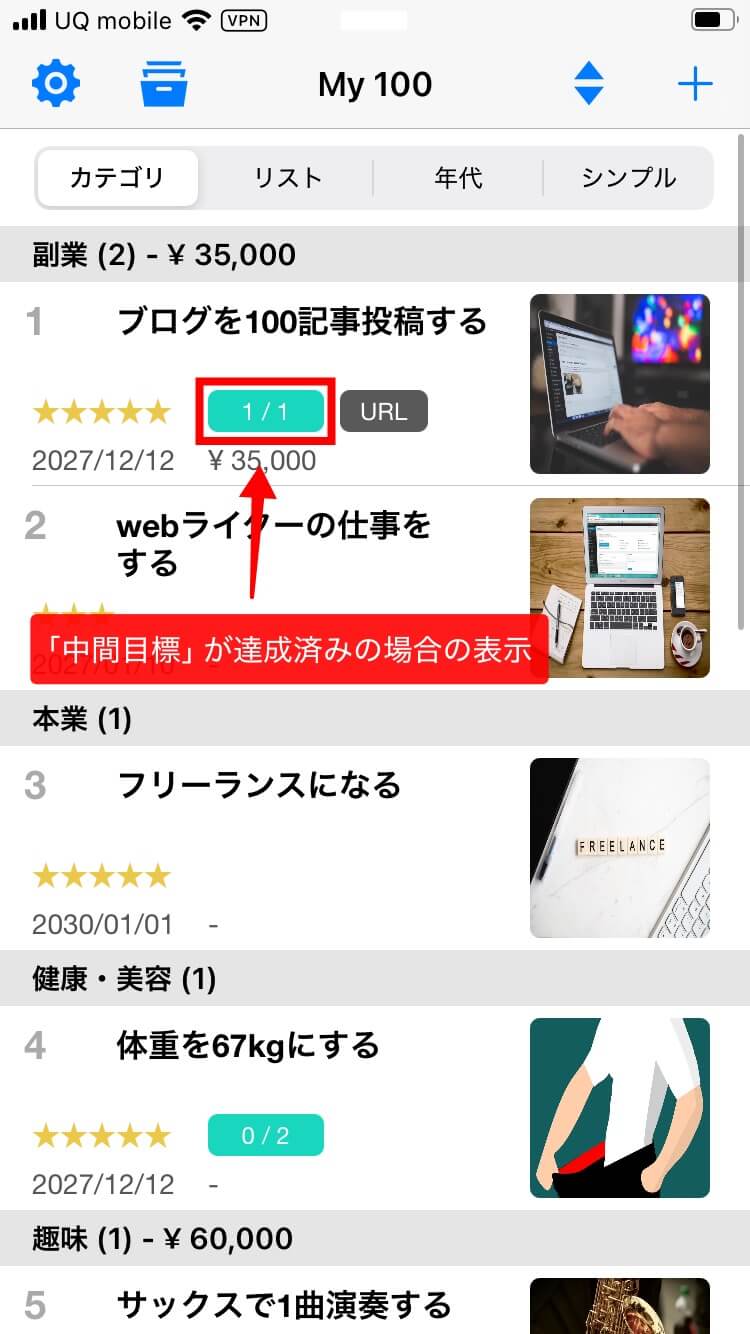Image resolution: width=750 pixels, height=1334 pixels.
Task: Switch to the リスト view
Action: [x=288, y=178]
